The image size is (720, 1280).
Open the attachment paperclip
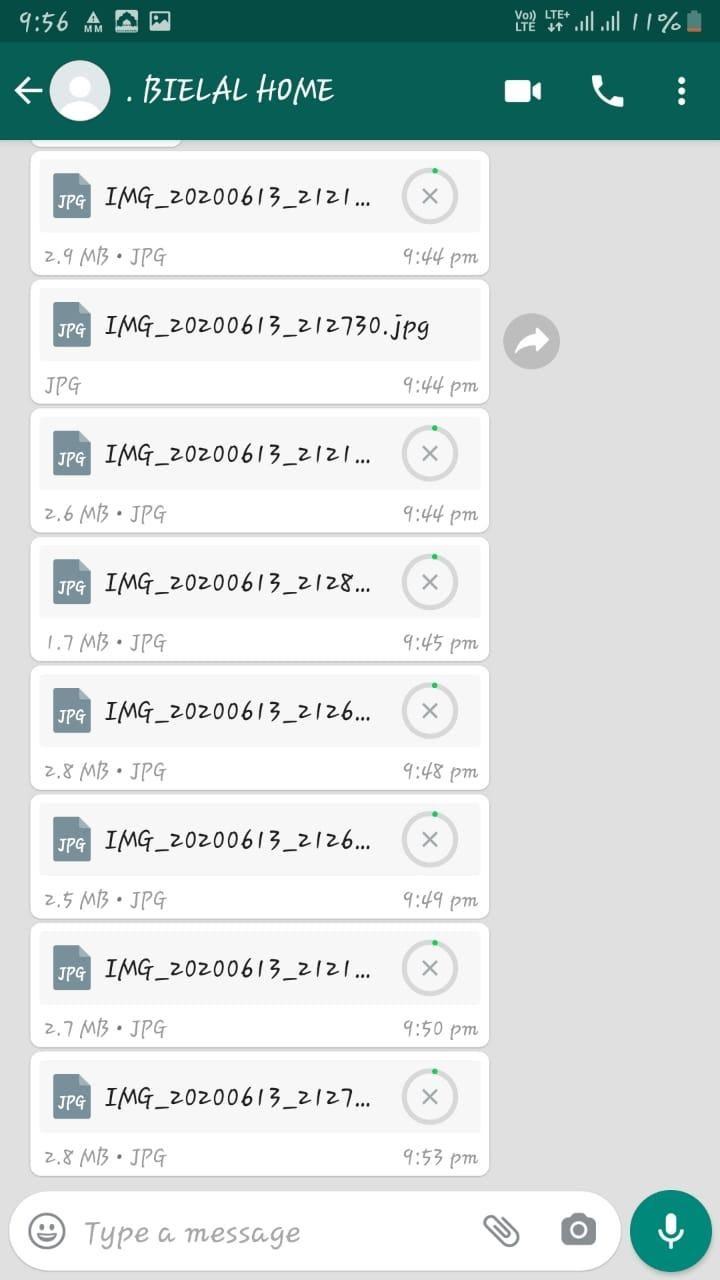point(504,1232)
